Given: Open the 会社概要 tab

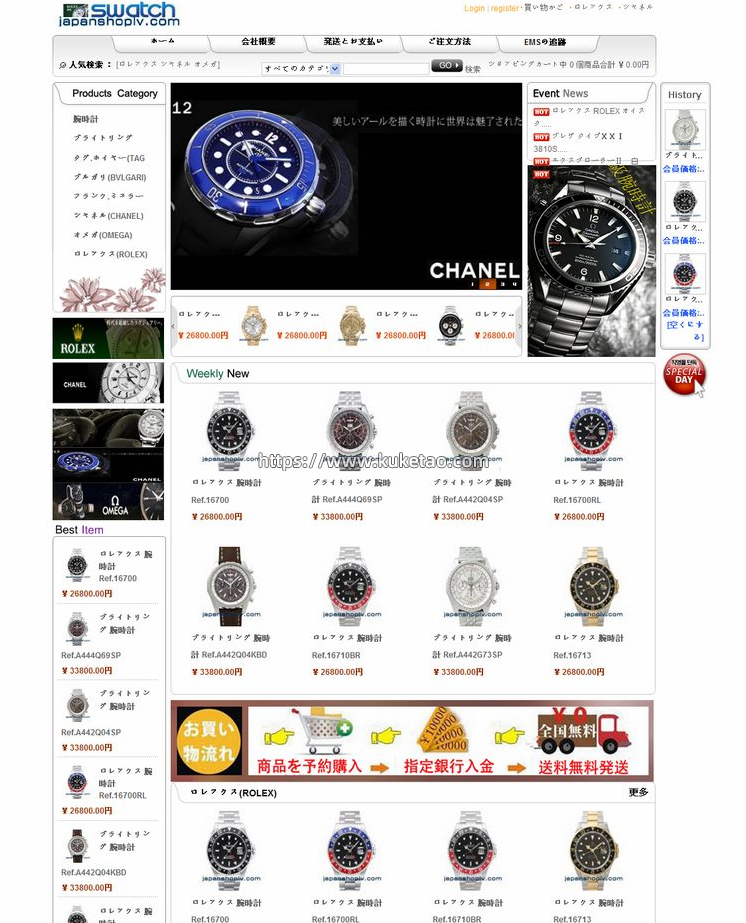Looking at the screenshot, I should [258, 42].
